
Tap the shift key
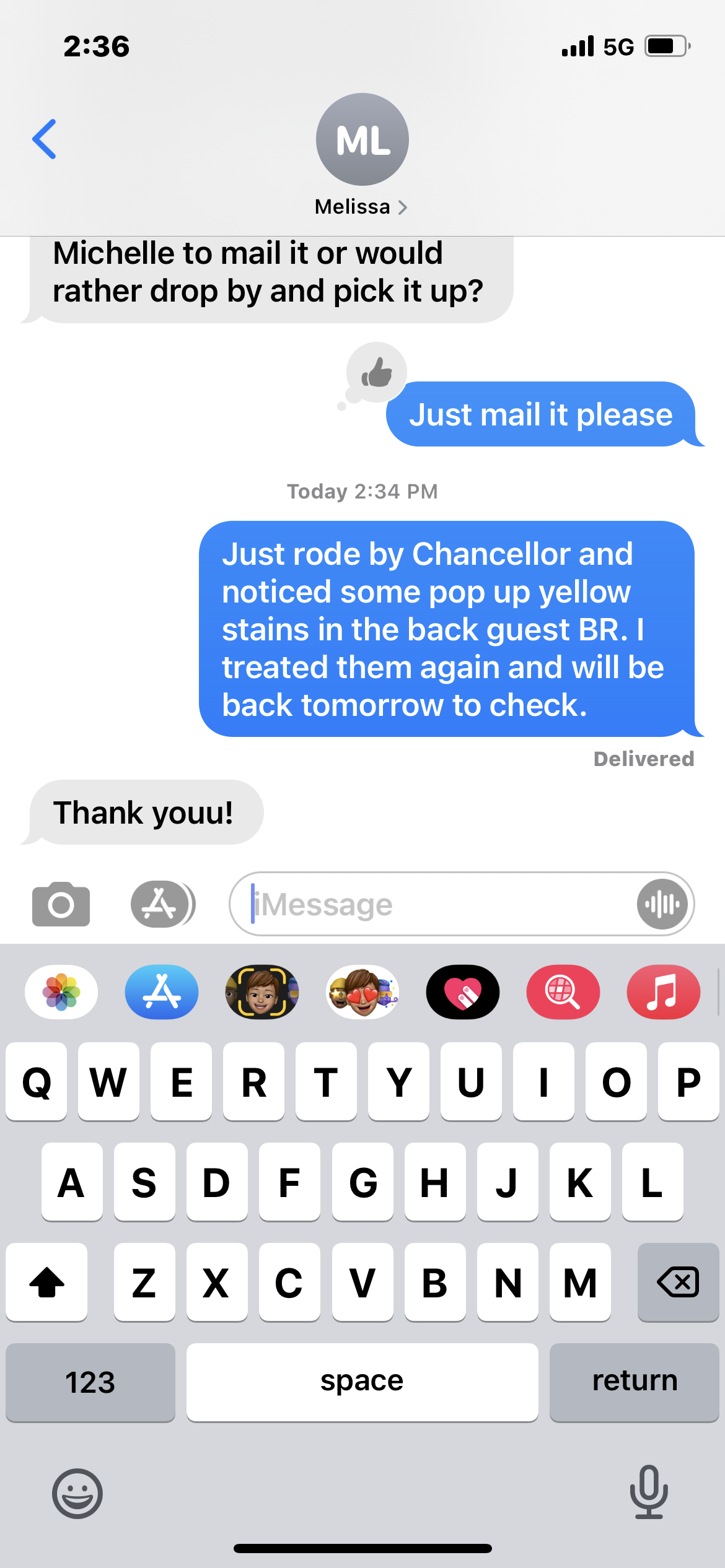(47, 1282)
